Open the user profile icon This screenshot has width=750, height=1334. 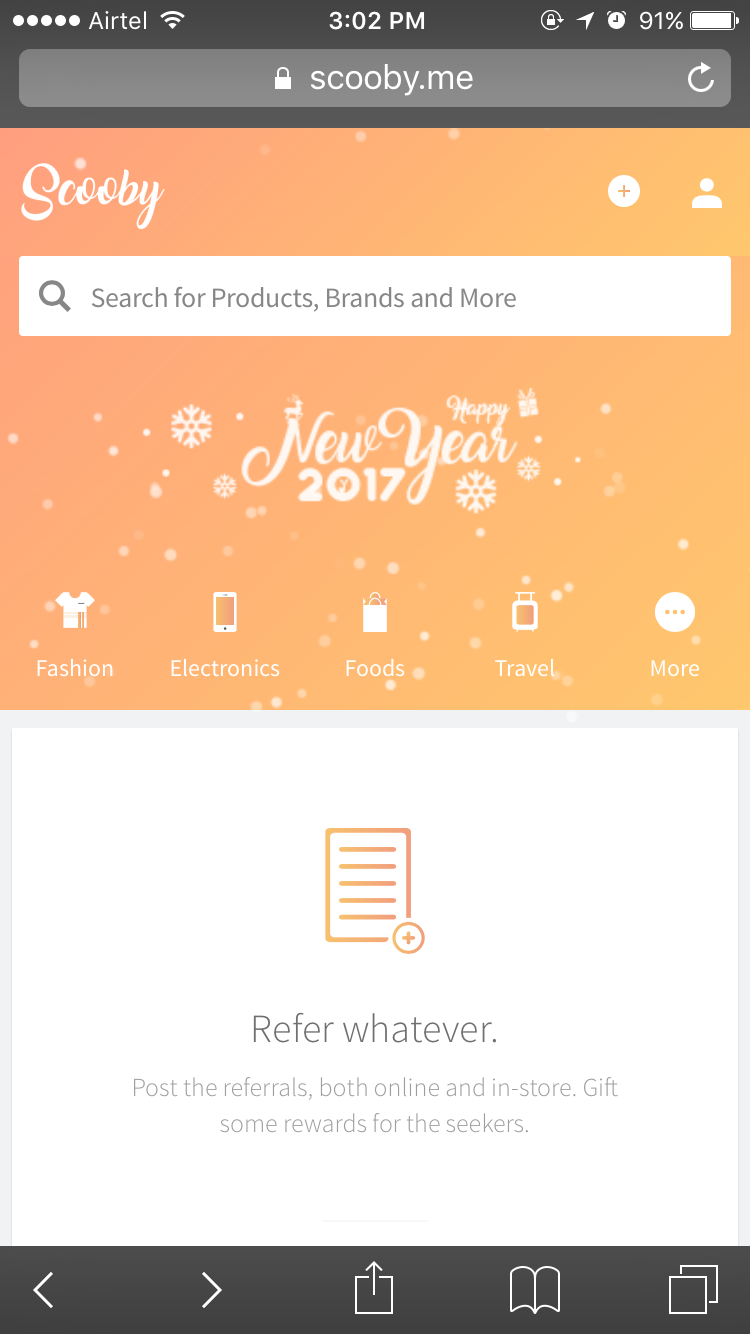point(706,192)
